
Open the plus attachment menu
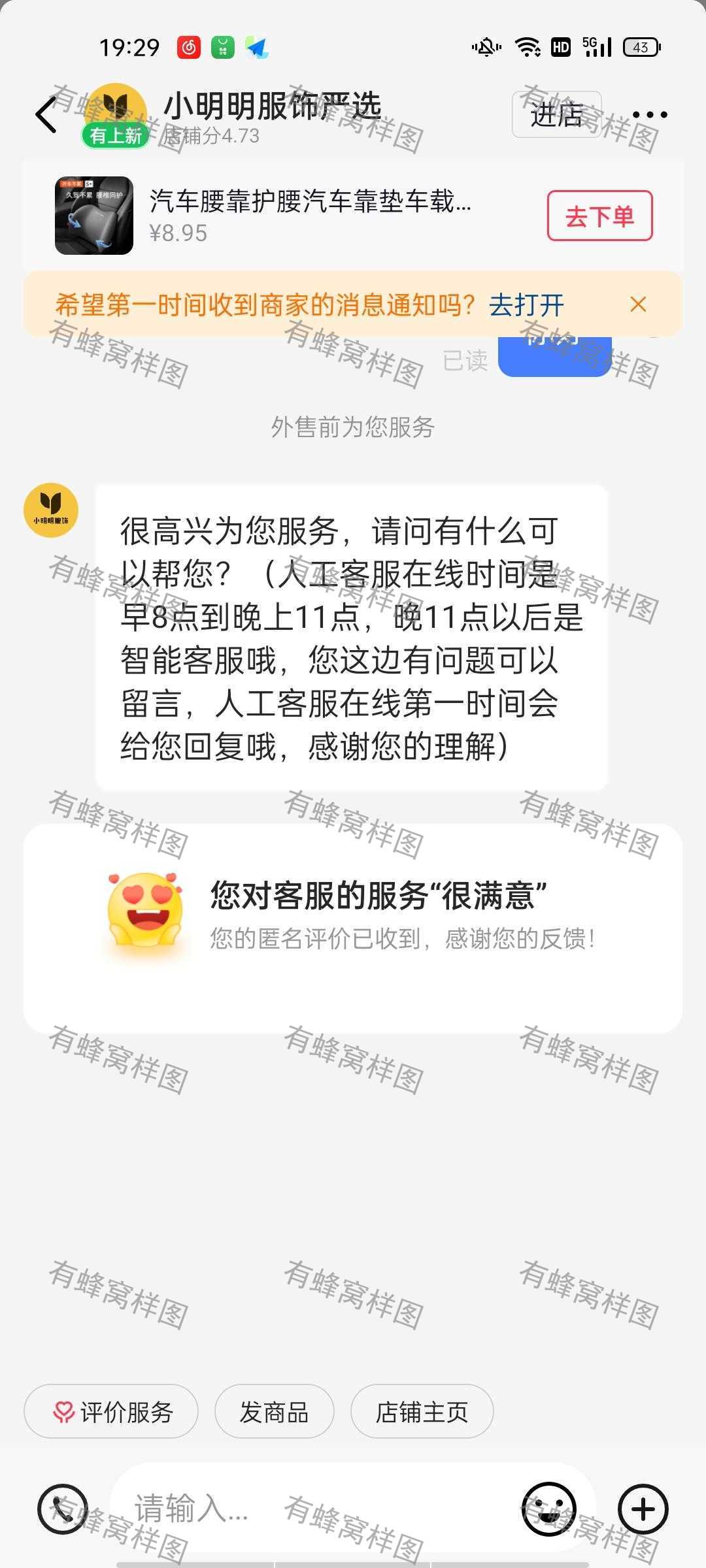tap(643, 1509)
